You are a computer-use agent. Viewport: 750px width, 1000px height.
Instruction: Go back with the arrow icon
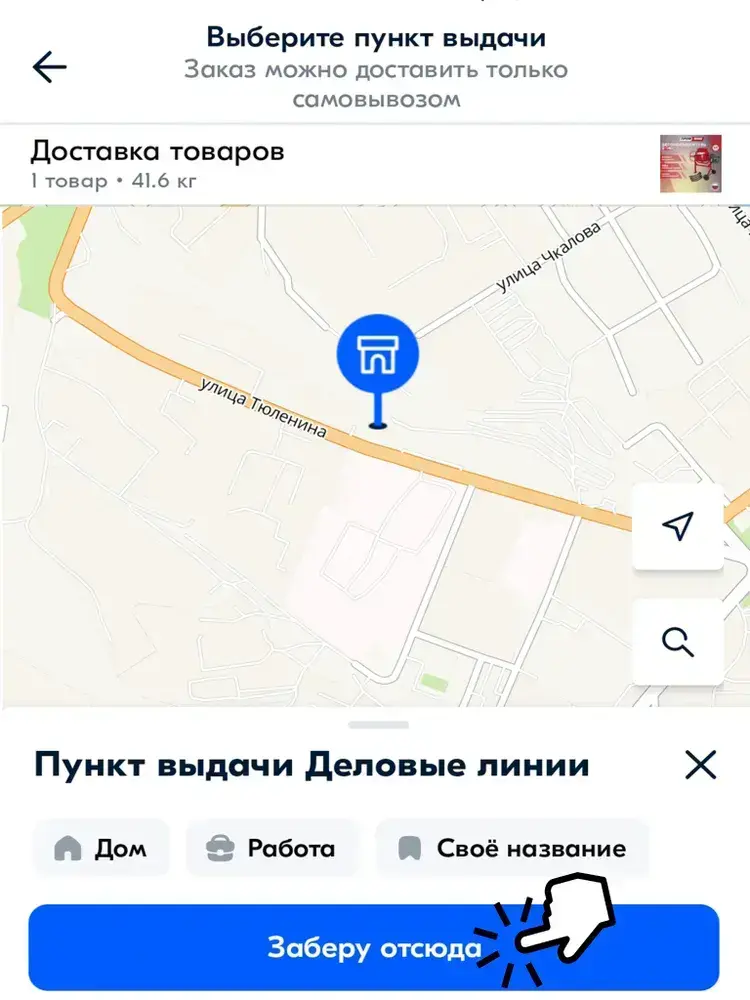50,67
